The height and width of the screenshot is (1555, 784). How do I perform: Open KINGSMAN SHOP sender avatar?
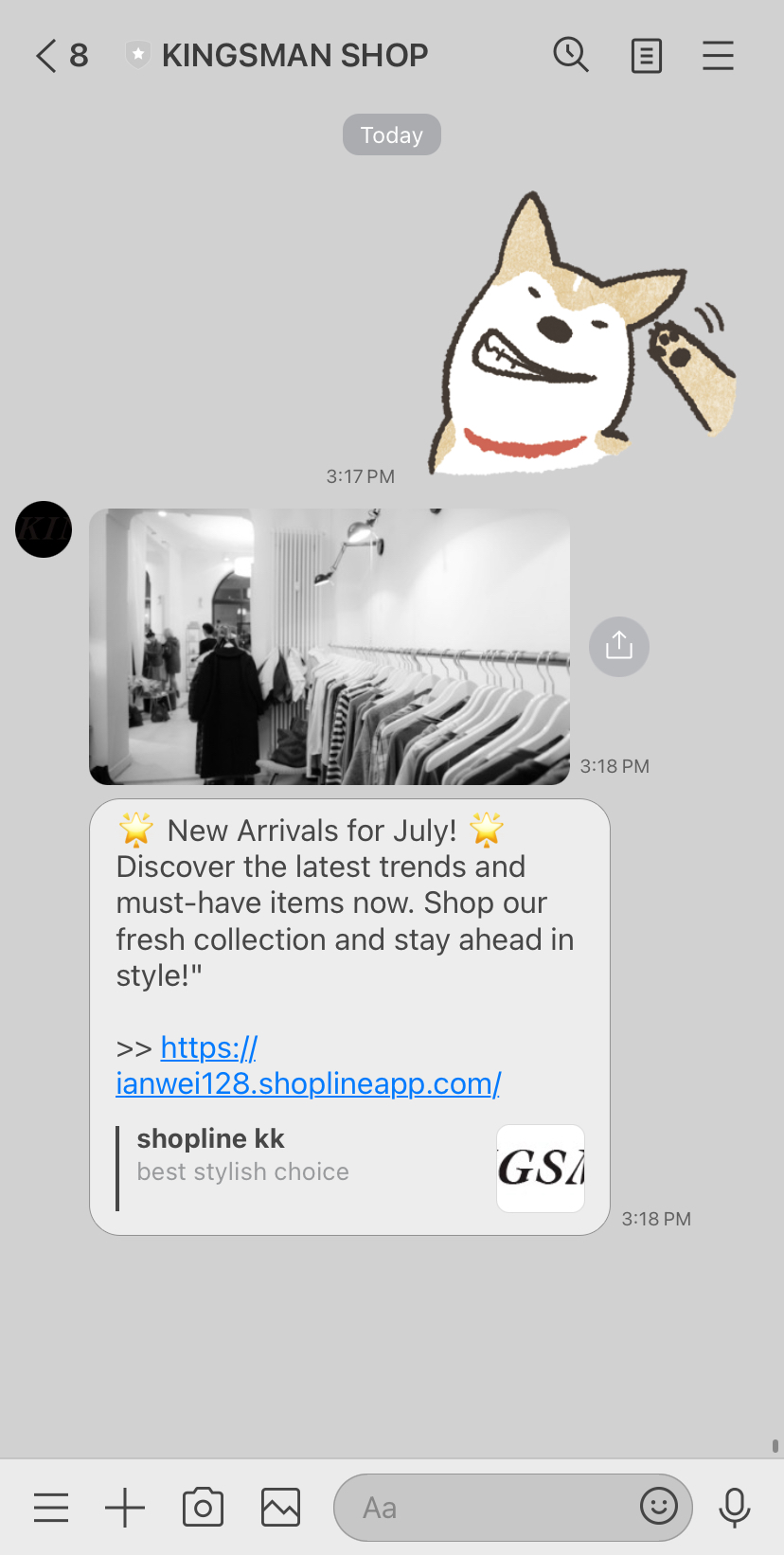coord(44,529)
